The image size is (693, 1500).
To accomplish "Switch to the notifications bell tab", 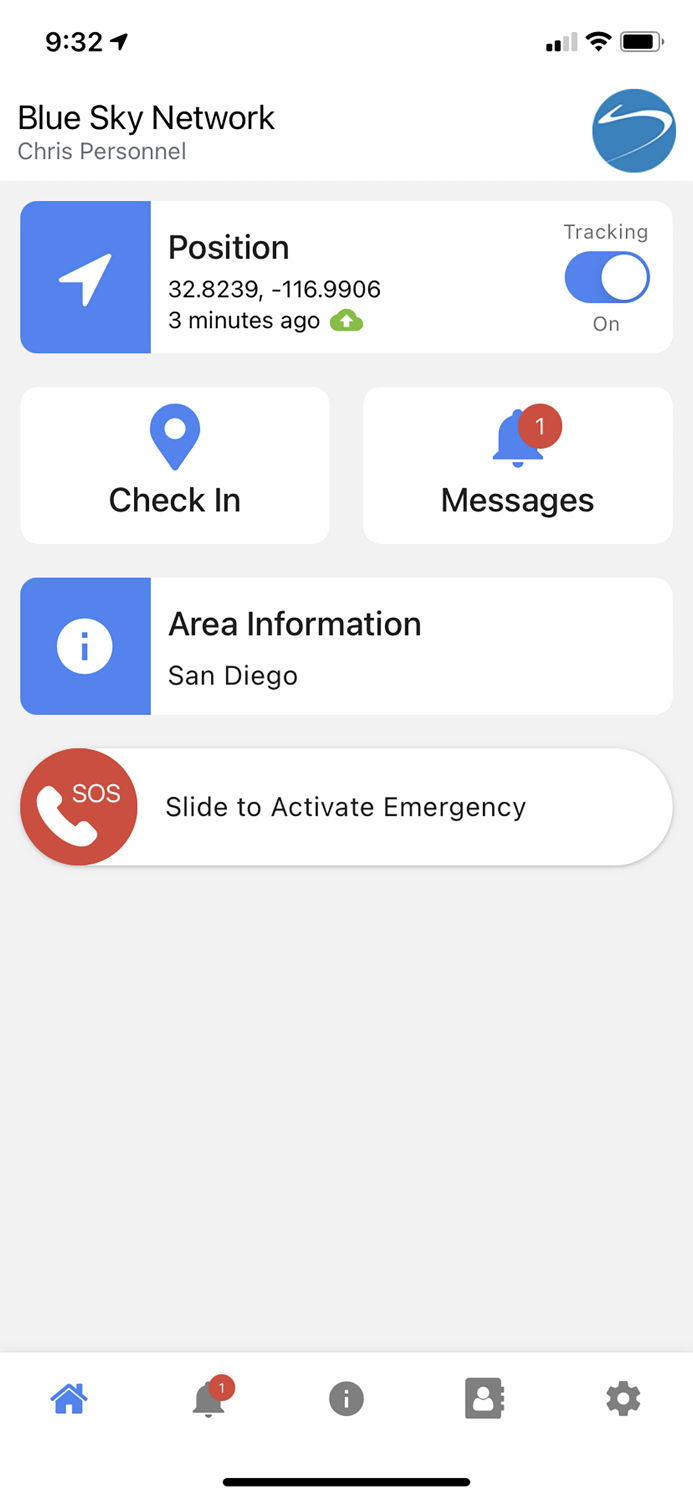I will [x=210, y=1397].
